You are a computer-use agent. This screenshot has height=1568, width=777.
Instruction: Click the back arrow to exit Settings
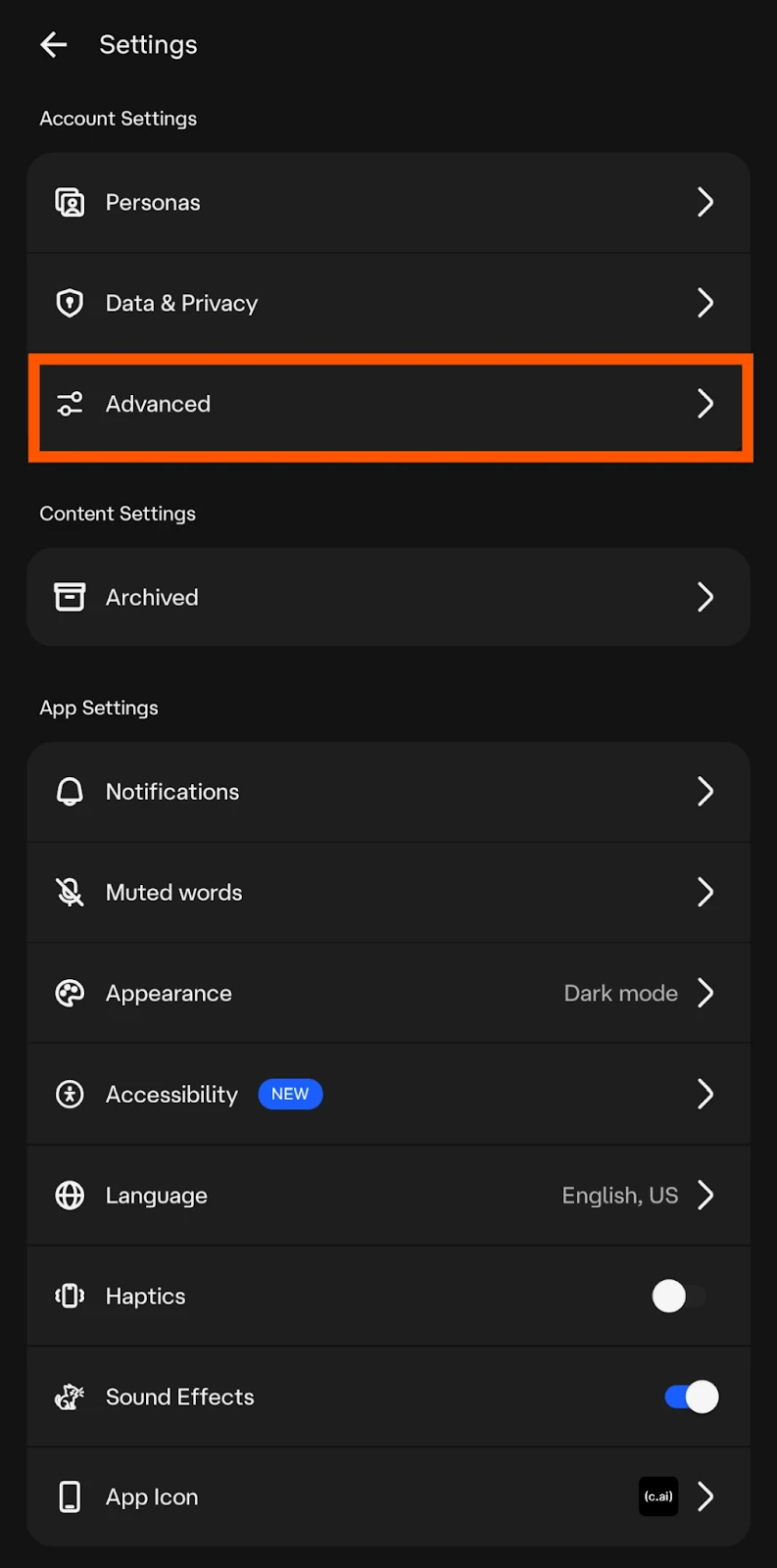[53, 44]
